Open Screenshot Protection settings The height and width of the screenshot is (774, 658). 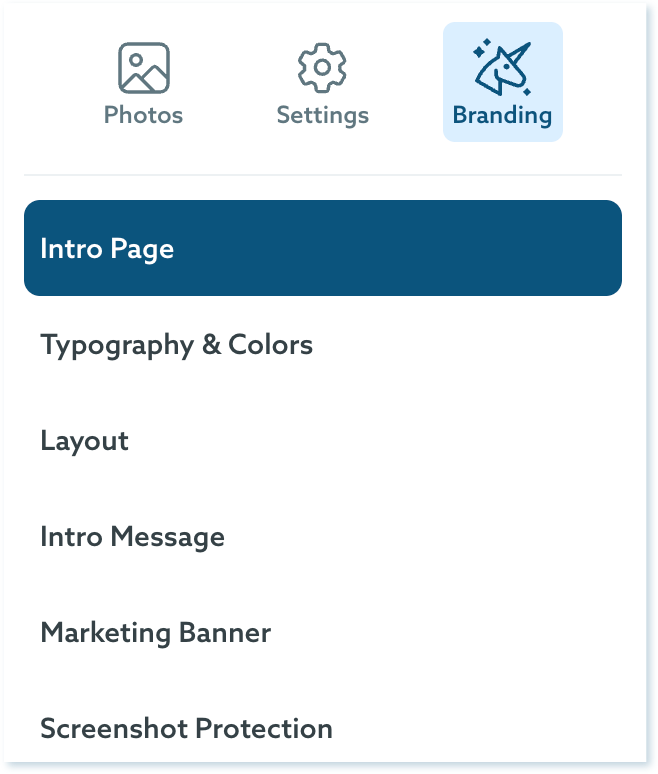point(186,728)
